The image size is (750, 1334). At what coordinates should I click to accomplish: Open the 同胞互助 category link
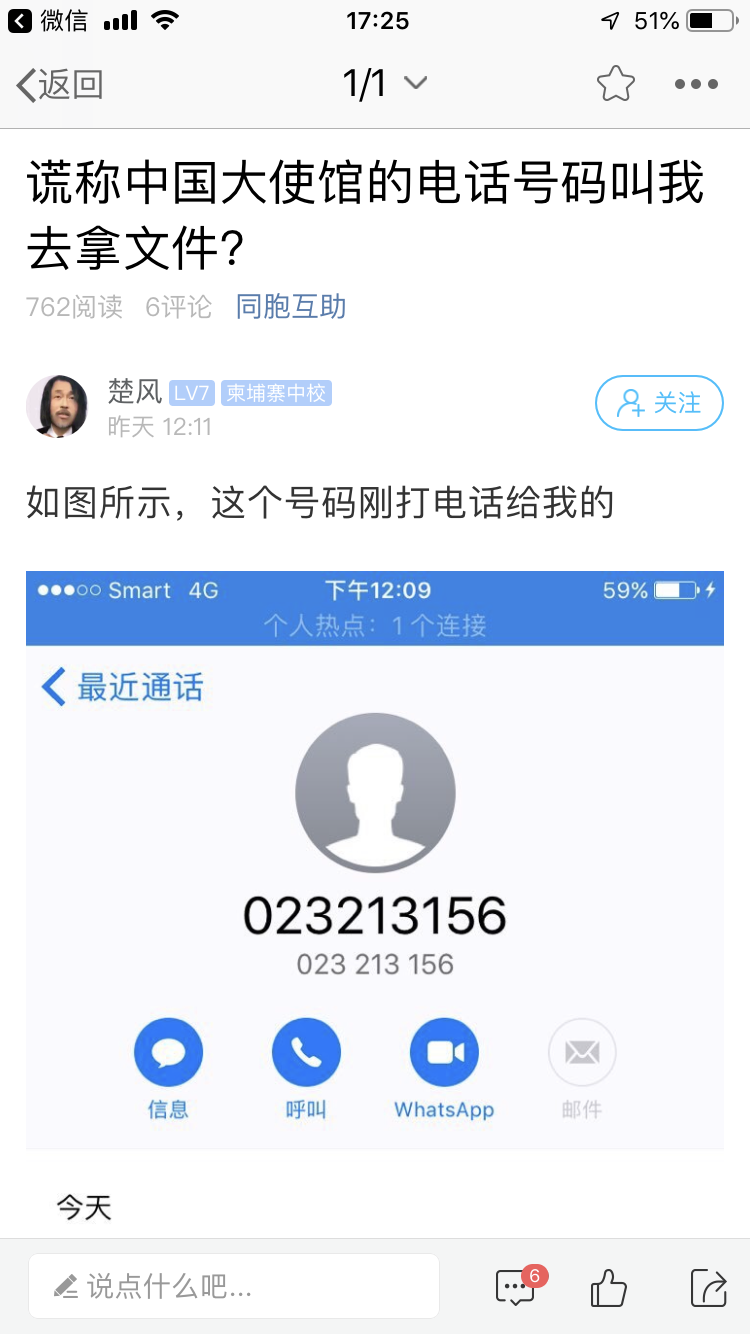(291, 307)
